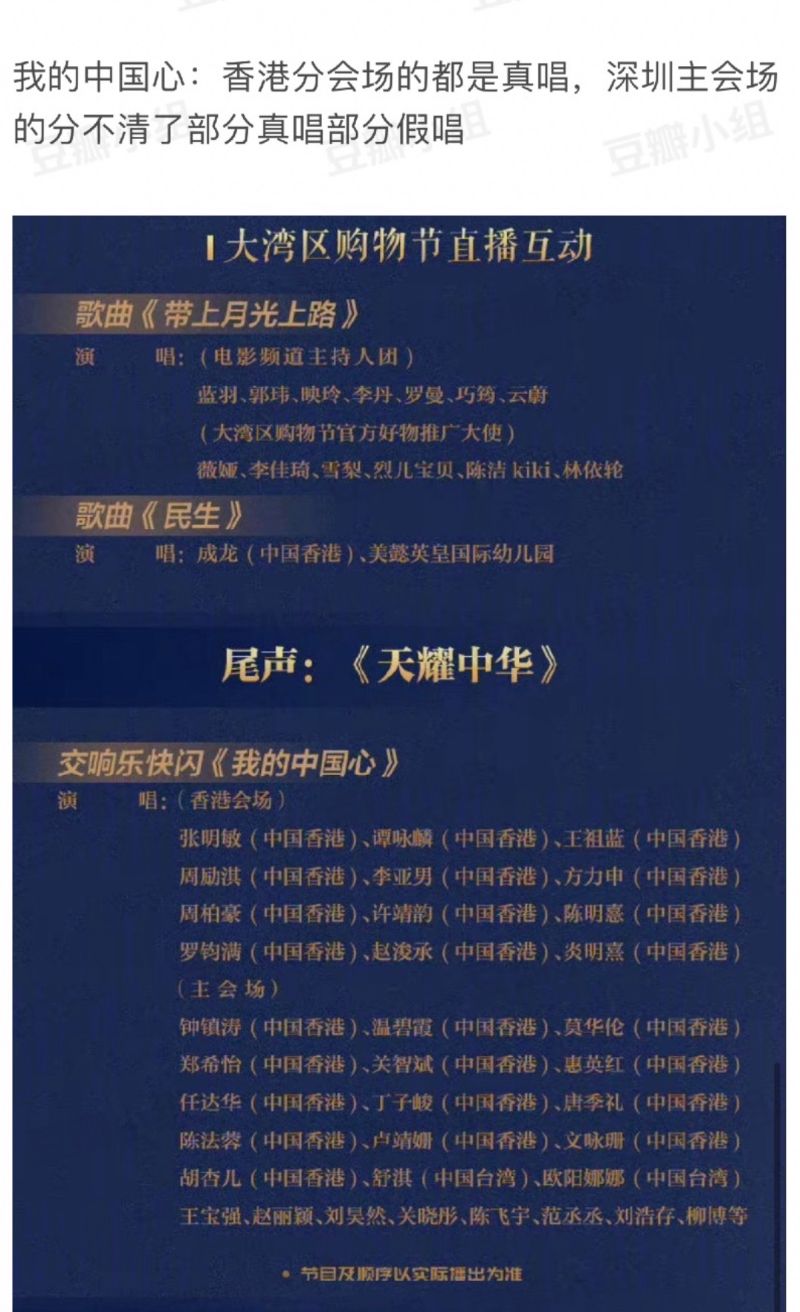The height and width of the screenshot is (1312, 800).
Task: Open the program list poster image
Action: click(x=400, y=760)
